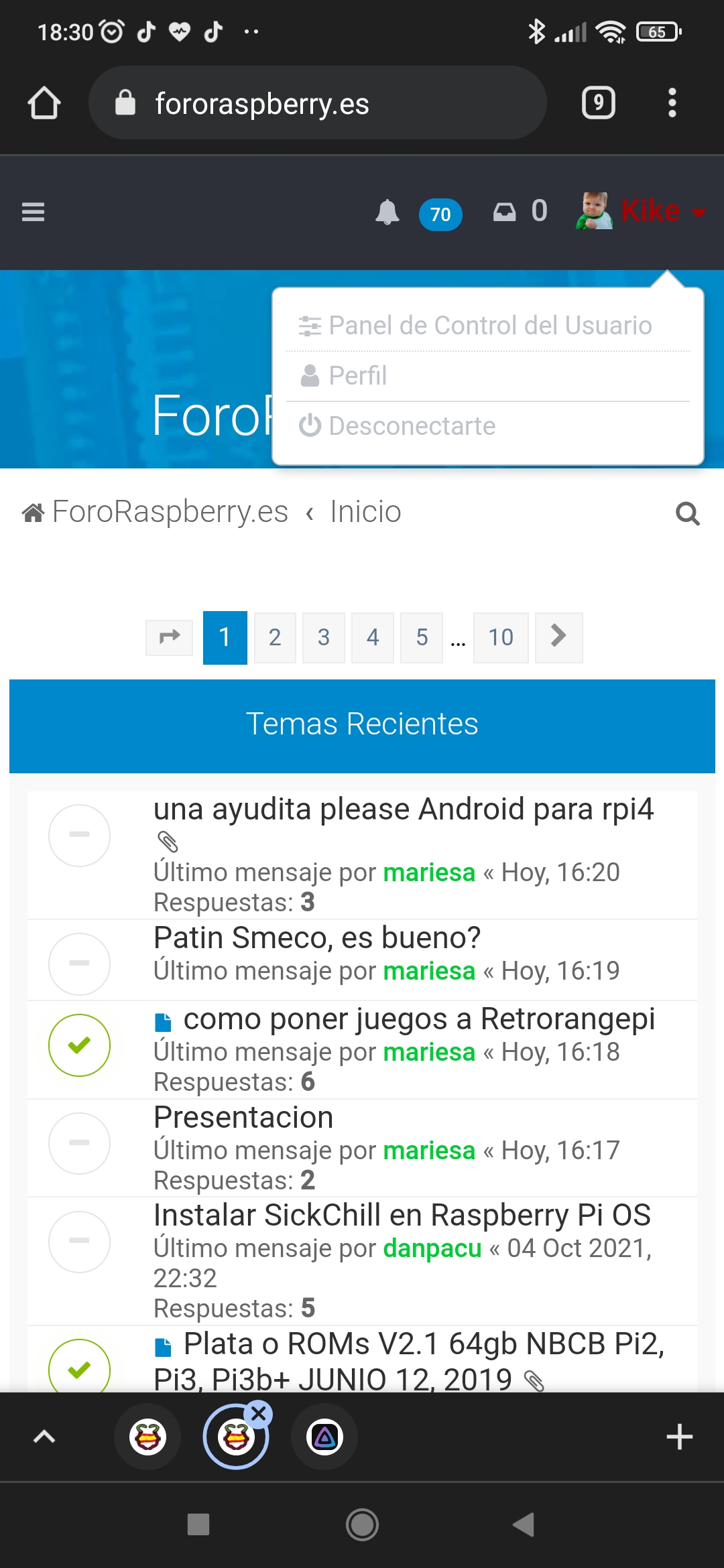
Task: Open the browser tab switcher showing 9
Action: (x=598, y=103)
